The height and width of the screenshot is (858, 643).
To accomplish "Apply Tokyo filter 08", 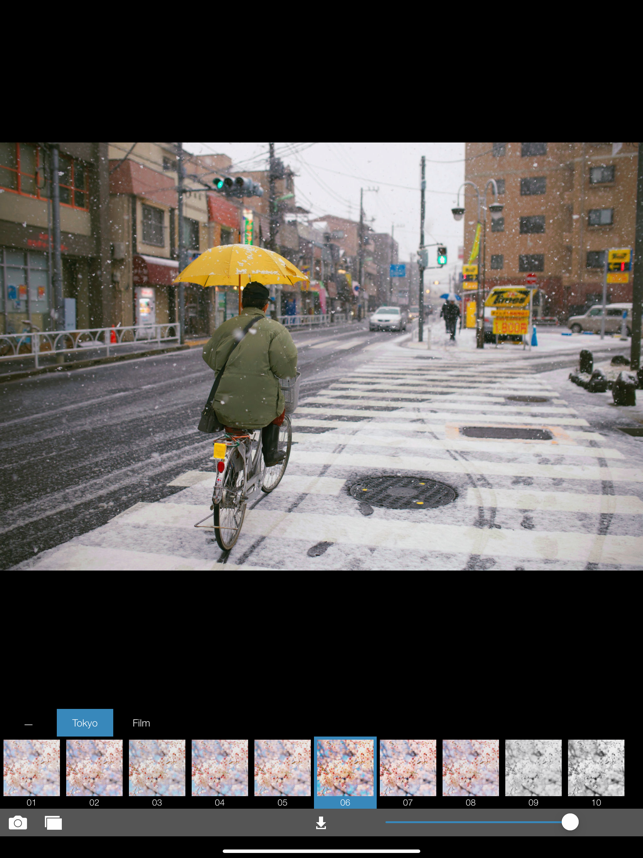I will [470, 768].
